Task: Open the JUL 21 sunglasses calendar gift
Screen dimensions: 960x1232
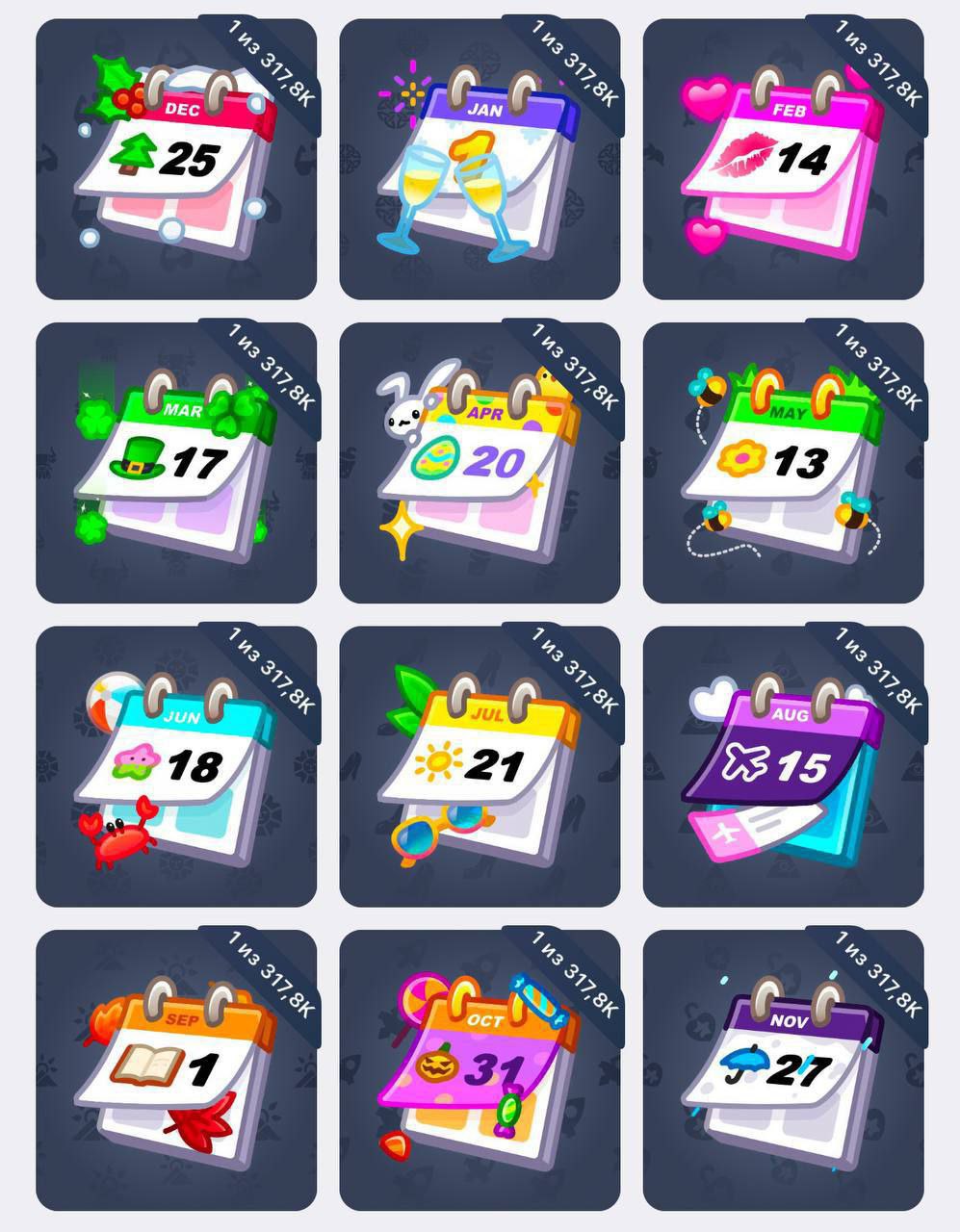Action: tap(480, 767)
